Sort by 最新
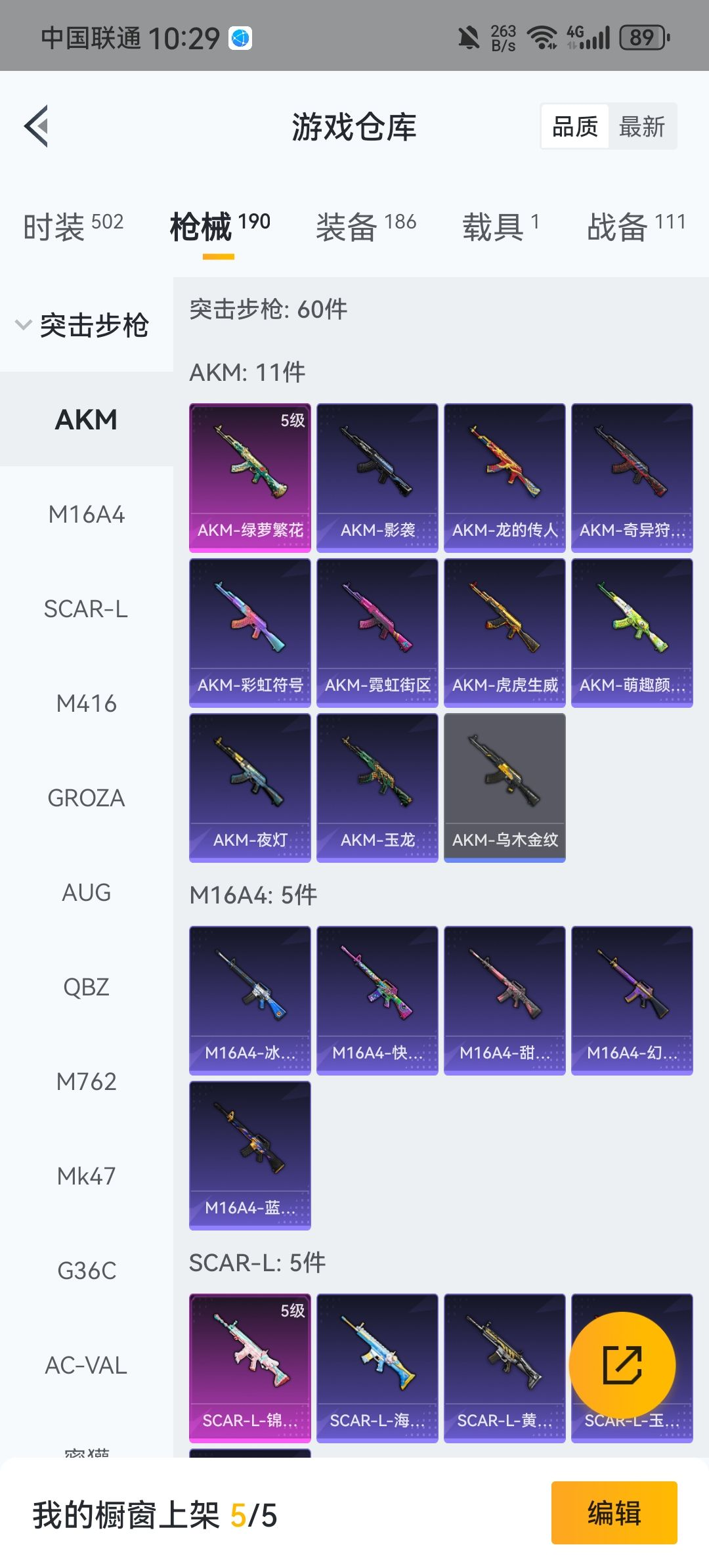709x1568 pixels. [x=641, y=126]
